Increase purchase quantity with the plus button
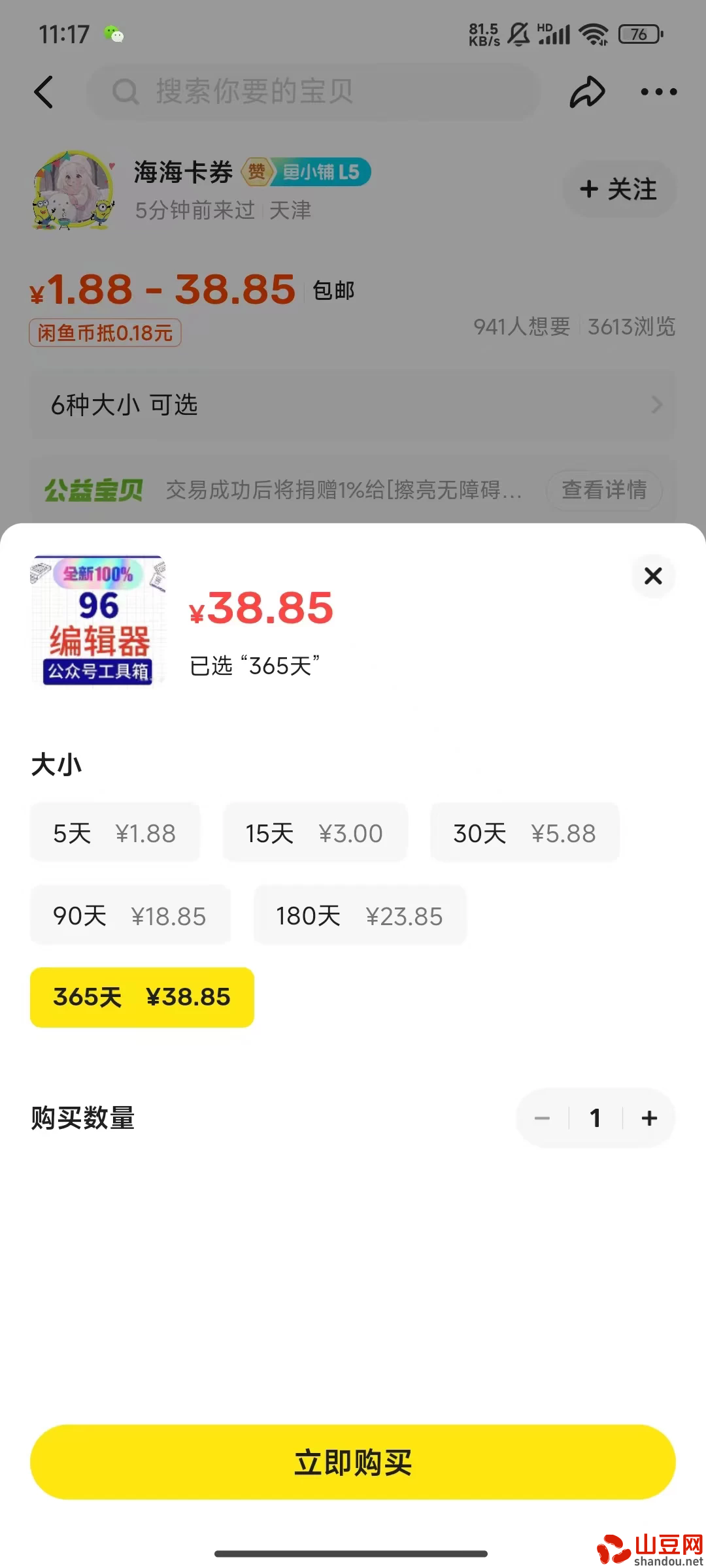This screenshot has height=1568, width=706. [649, 1118]
